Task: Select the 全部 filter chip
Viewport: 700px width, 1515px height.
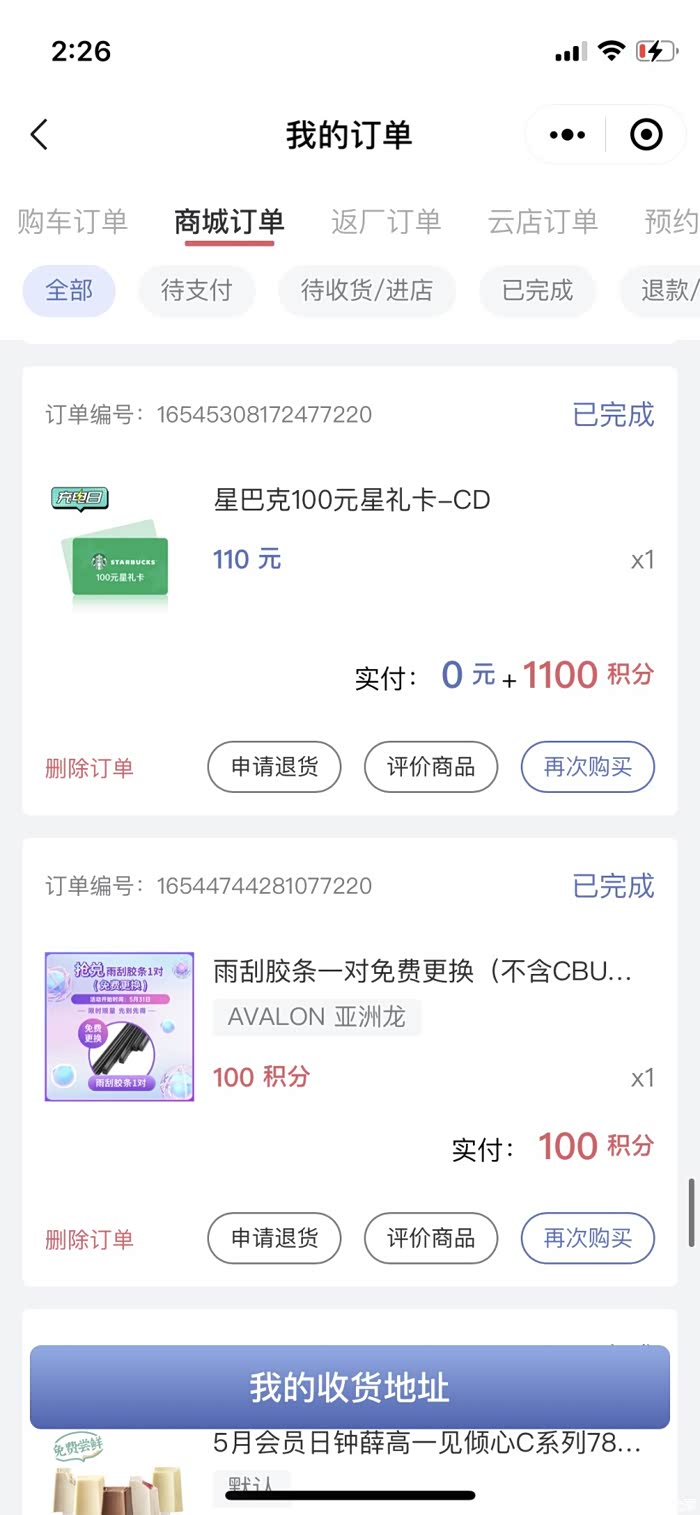Action: (69, 290)
